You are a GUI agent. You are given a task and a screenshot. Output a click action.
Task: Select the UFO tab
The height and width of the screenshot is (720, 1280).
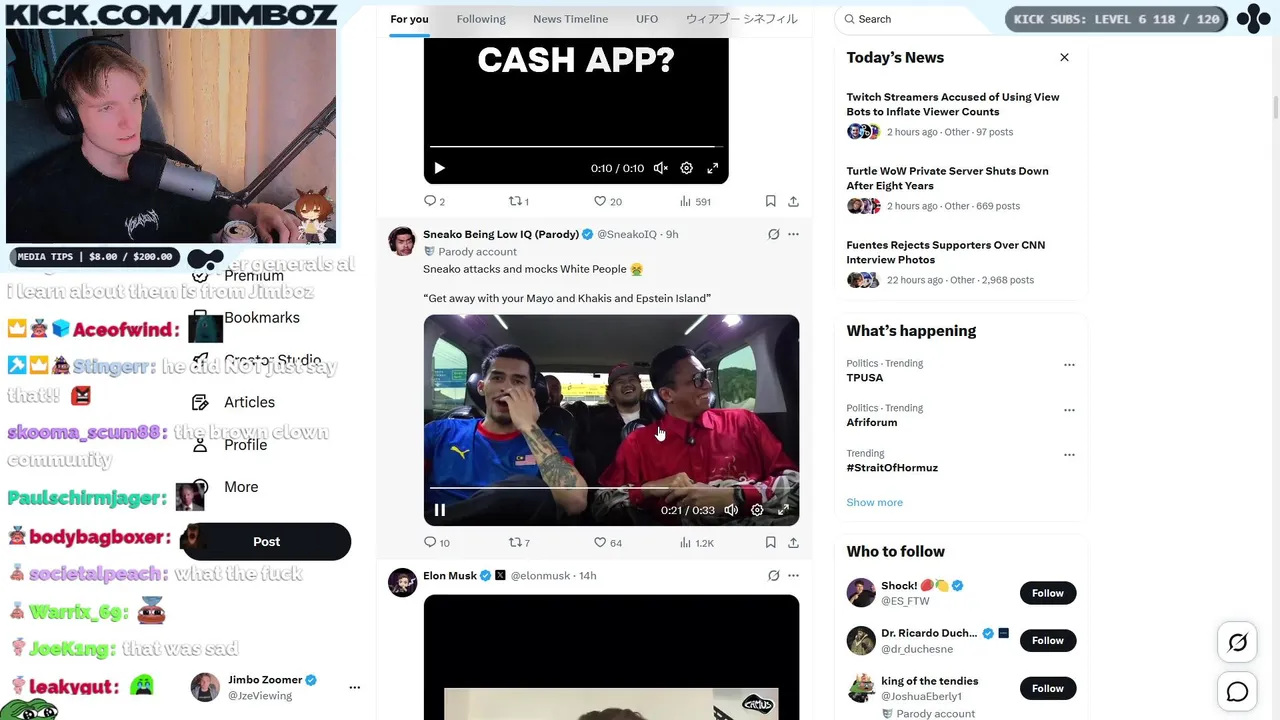[x=647, y=19]
